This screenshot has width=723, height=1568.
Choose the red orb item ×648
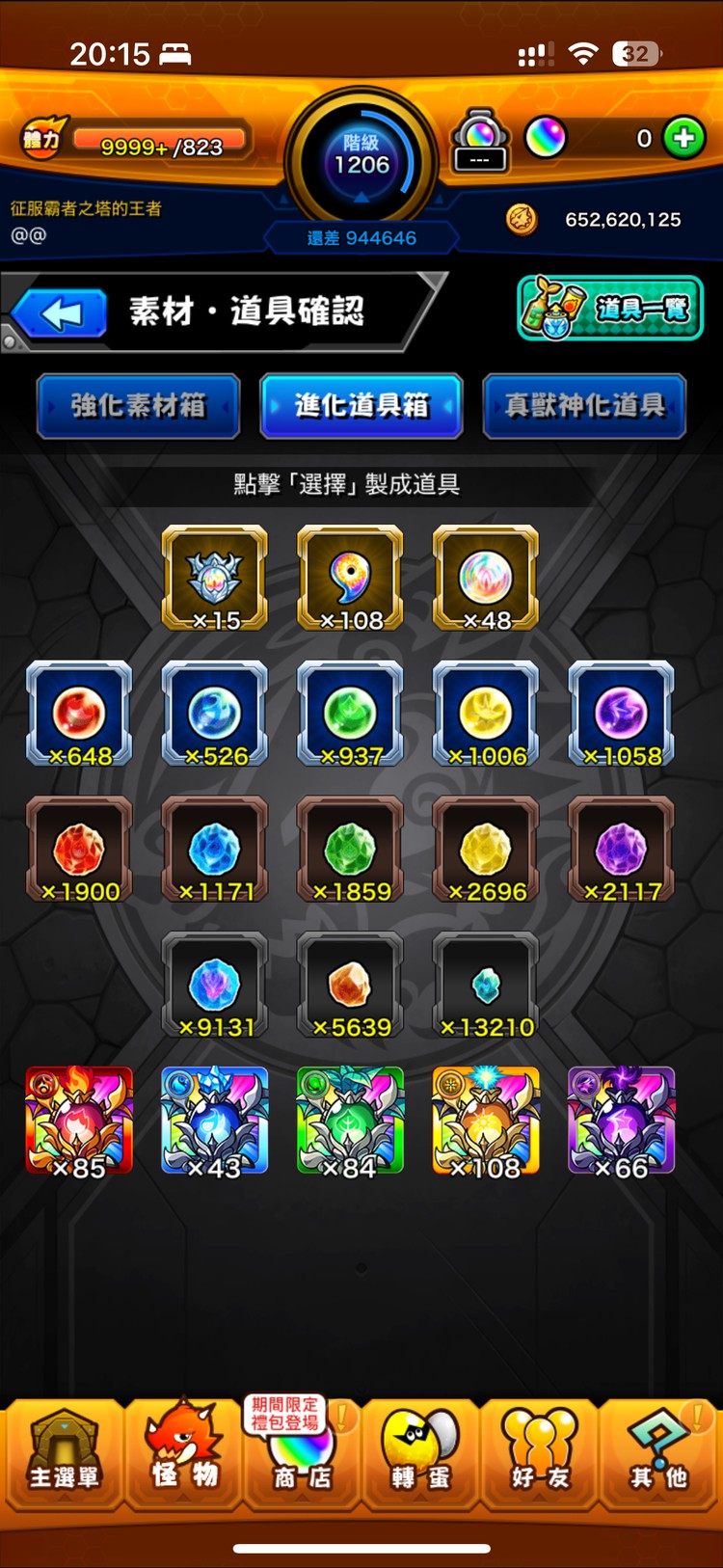[79, 714]
